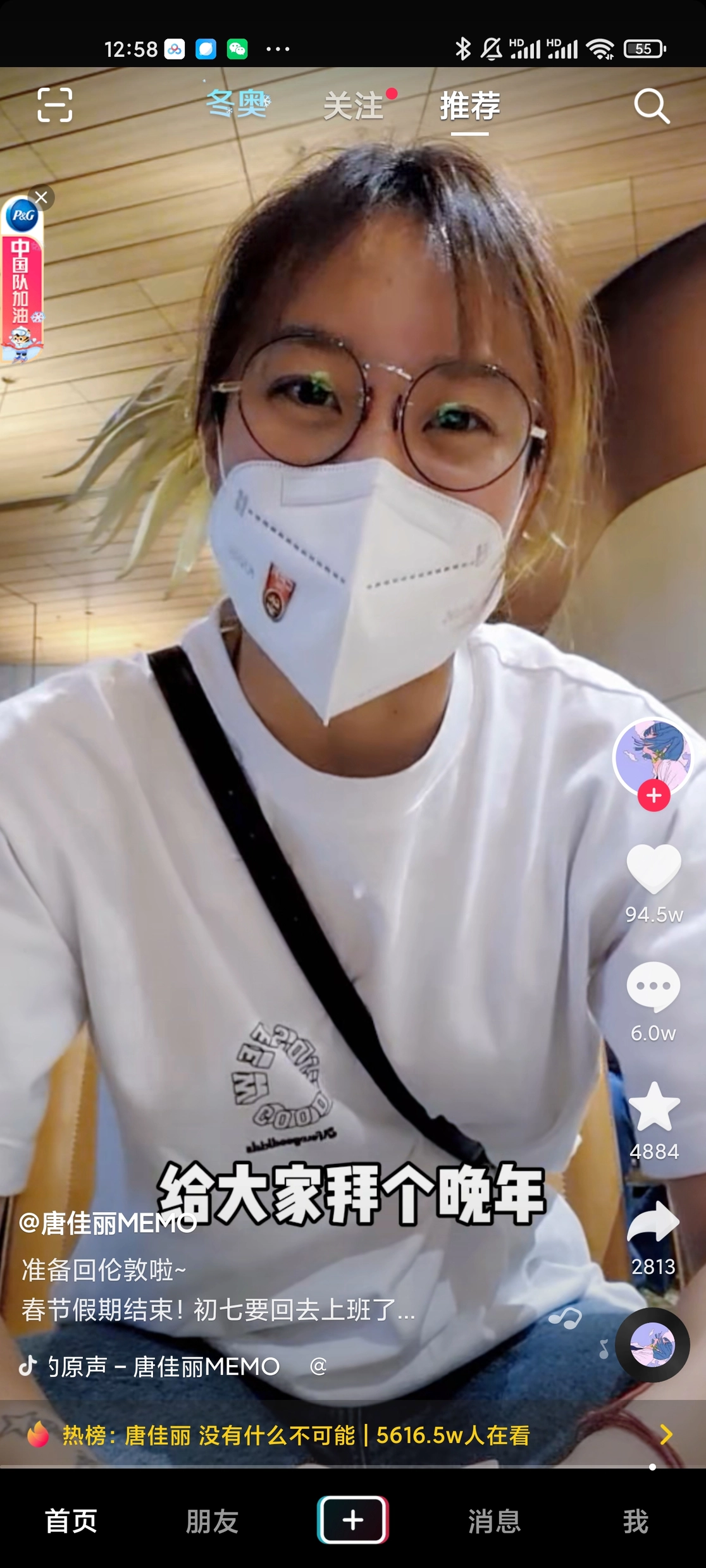Screen dimensions: 706x1568
Task: Switch to the 冬奥 tab
Action: coord(238,104)
